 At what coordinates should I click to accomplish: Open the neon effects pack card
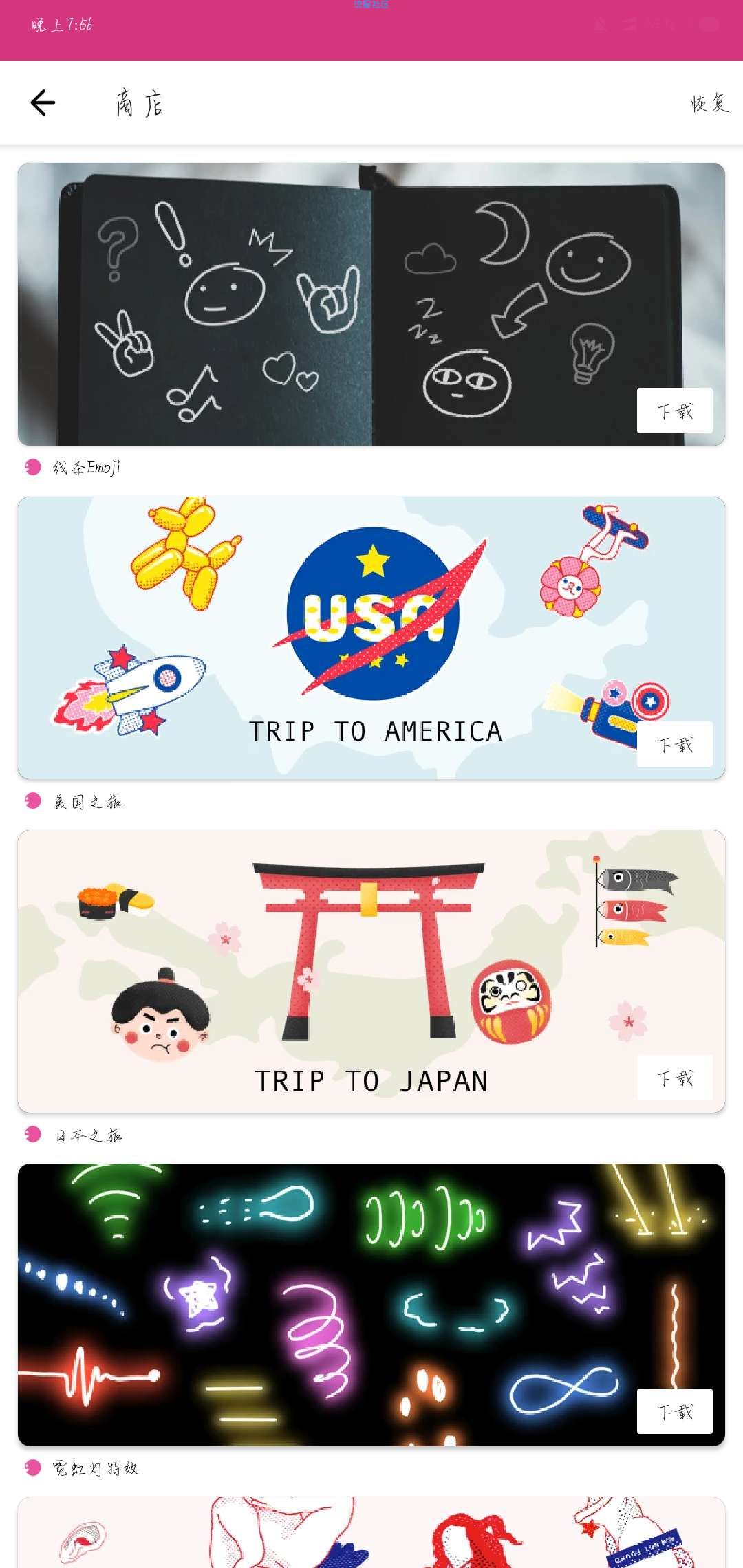[330, 1305]
